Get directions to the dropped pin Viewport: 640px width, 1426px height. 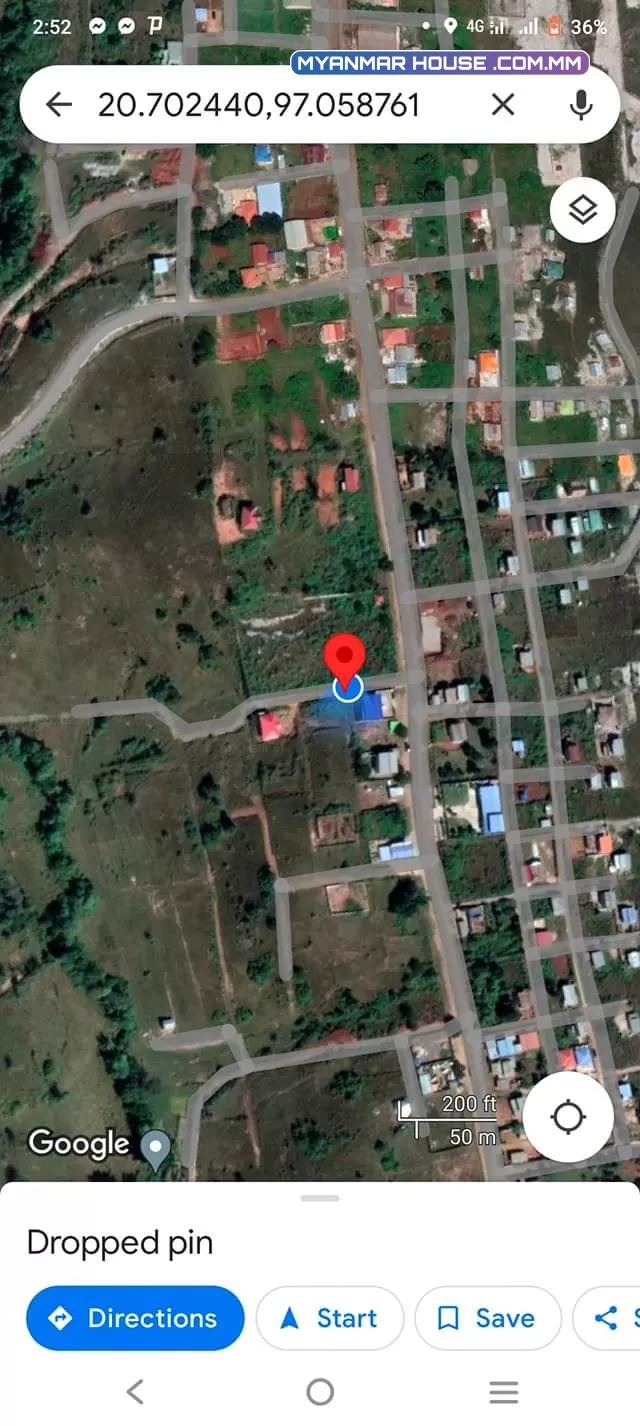click(x=135, y=1318)
